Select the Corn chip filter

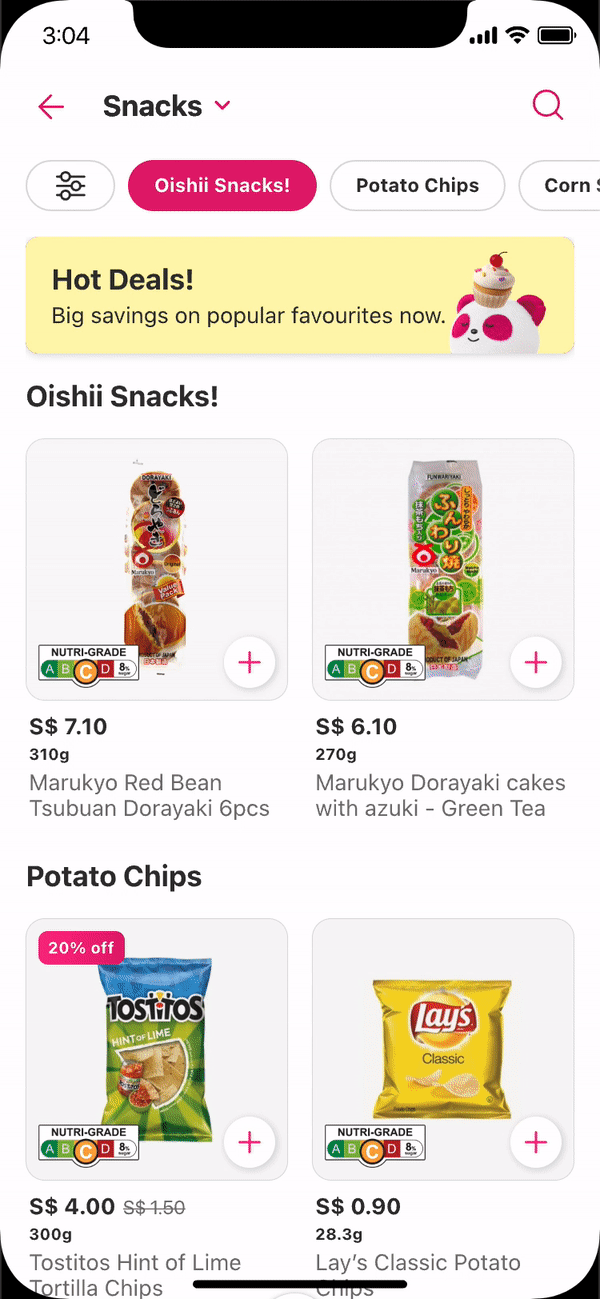click(x=565, y=186)
